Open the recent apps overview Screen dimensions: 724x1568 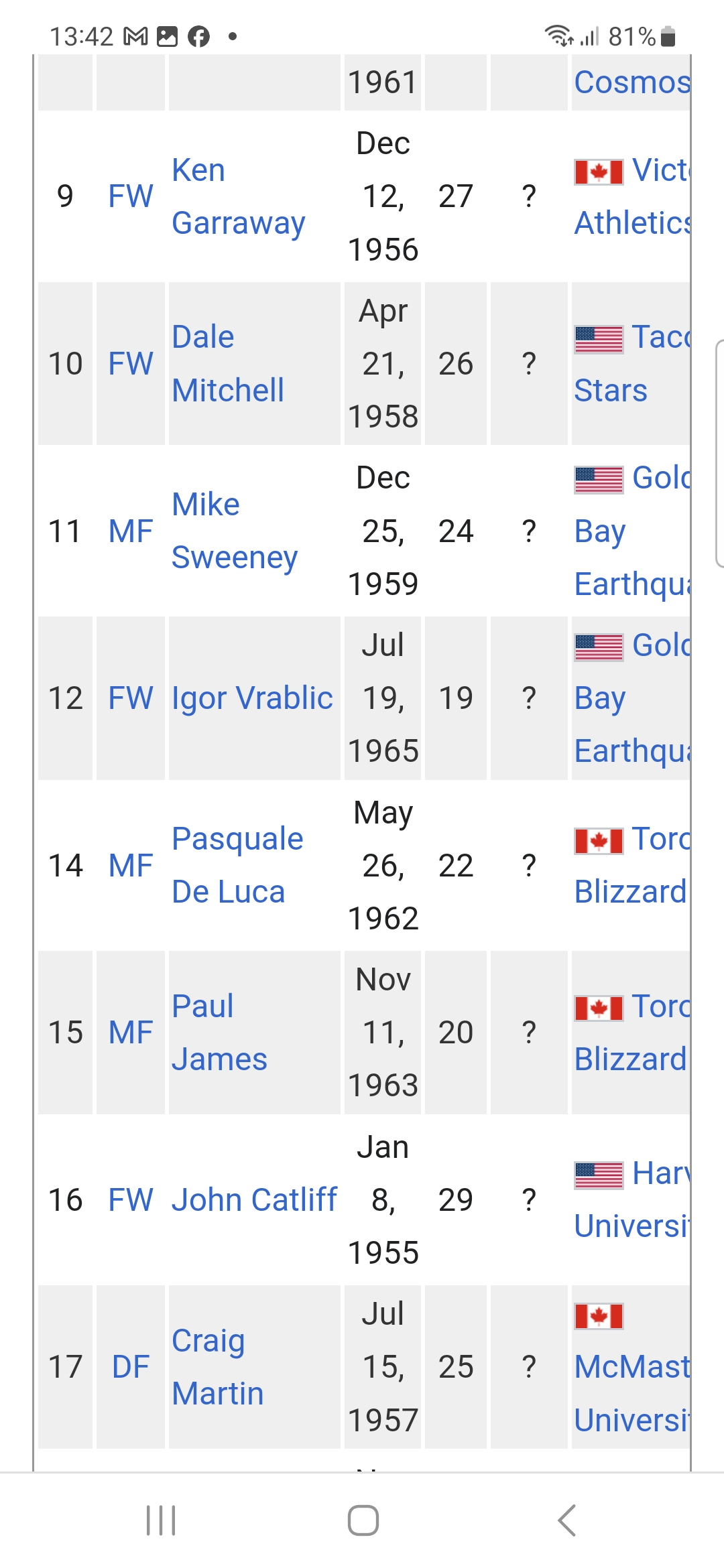[161, 1520]
